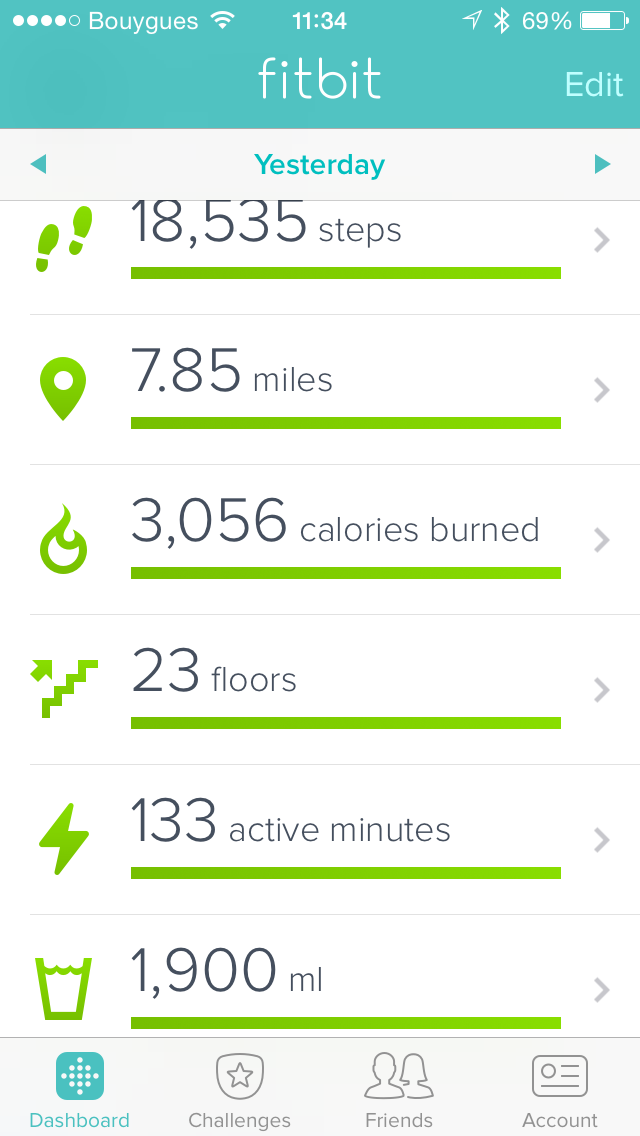Switch to the Challenges tab
Image resolution: width=640 pixels, height=1136 pixels.
pyautogui.click(x=240, y=1089)
